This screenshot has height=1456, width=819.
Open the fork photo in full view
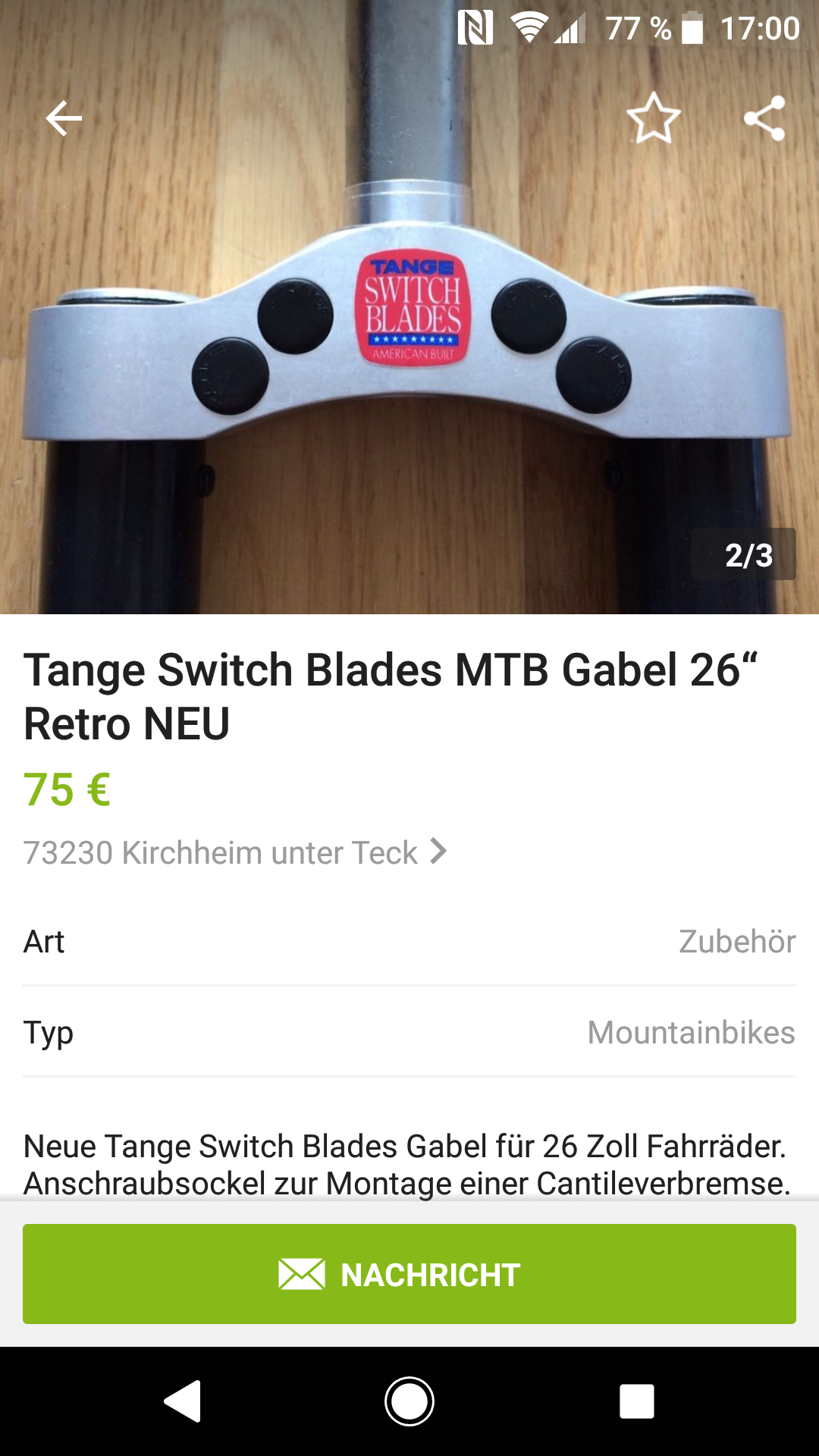coord(409,341)
